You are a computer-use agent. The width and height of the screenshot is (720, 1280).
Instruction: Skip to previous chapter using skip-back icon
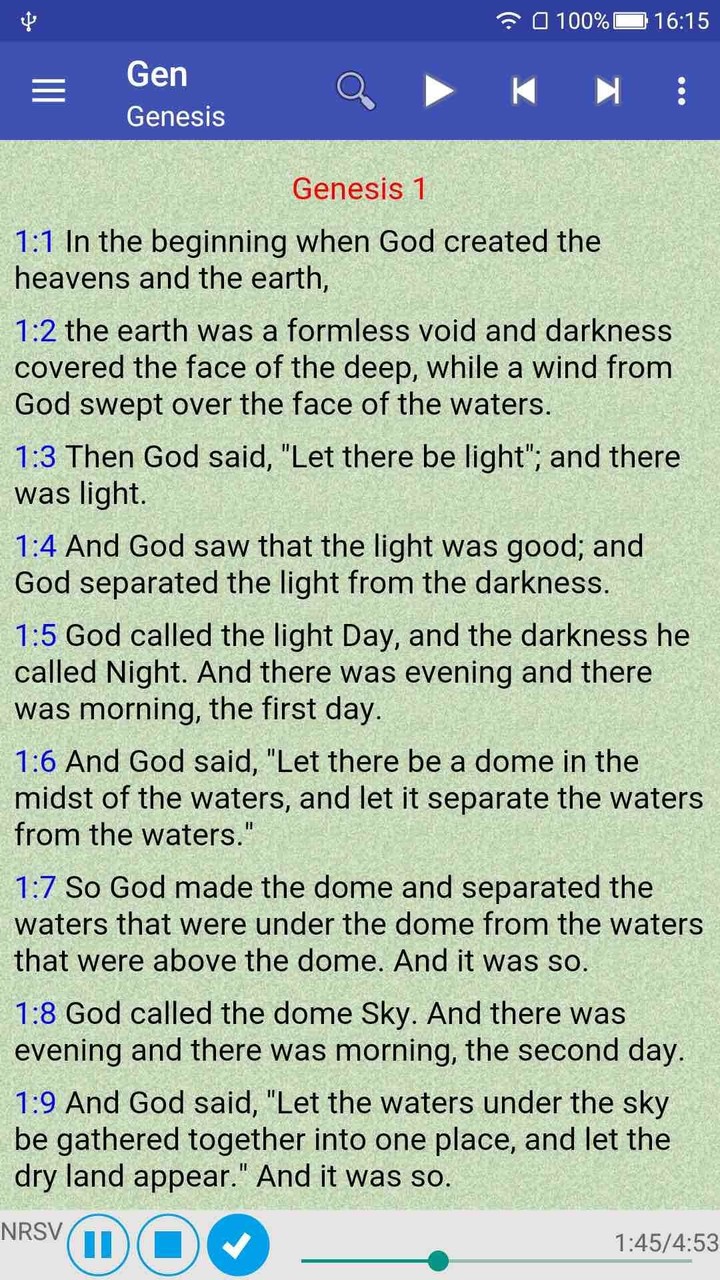point(523,91)
